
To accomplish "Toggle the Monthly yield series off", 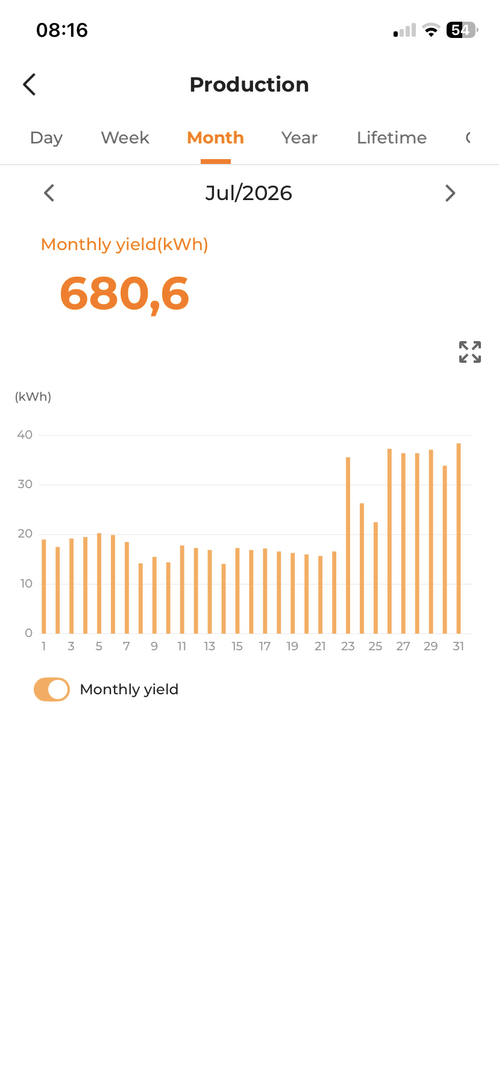I will click(52, 689).
